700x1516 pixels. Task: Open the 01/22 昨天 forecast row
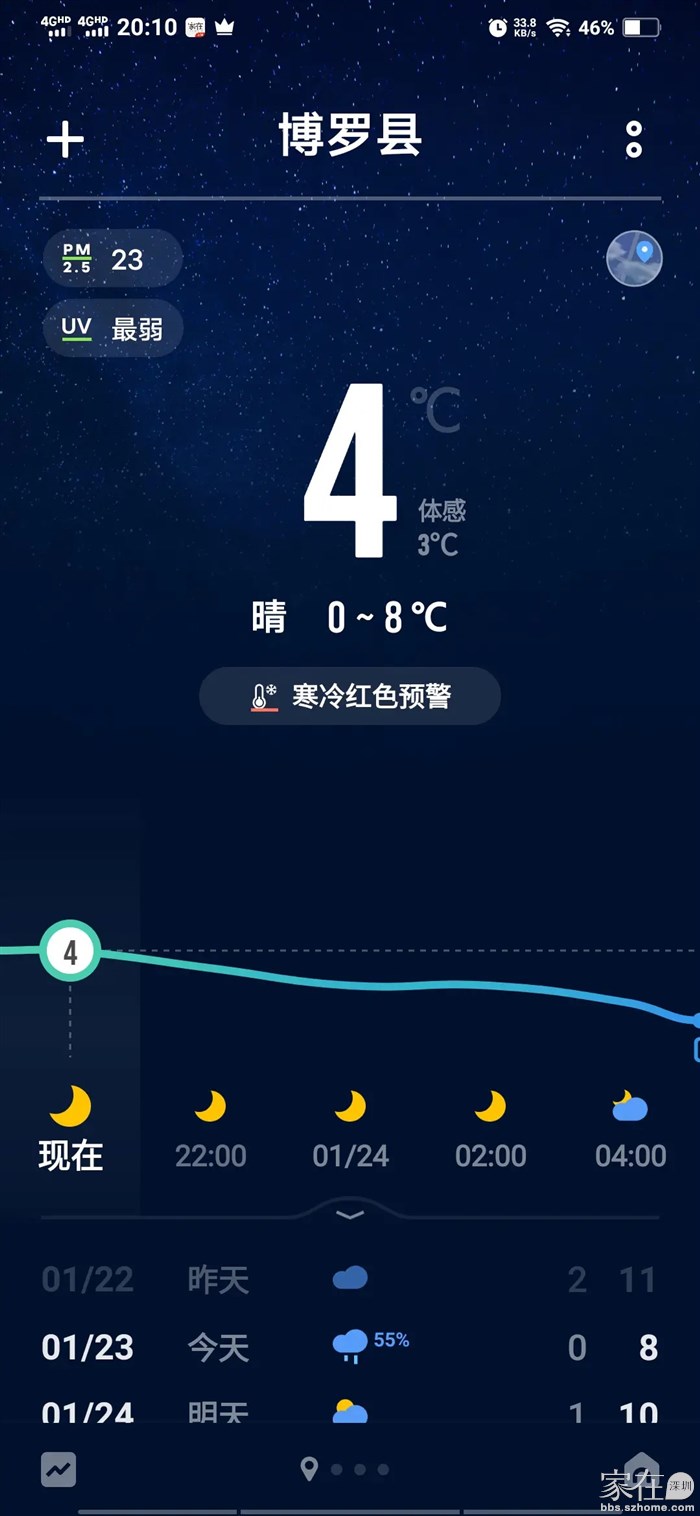350,1279
